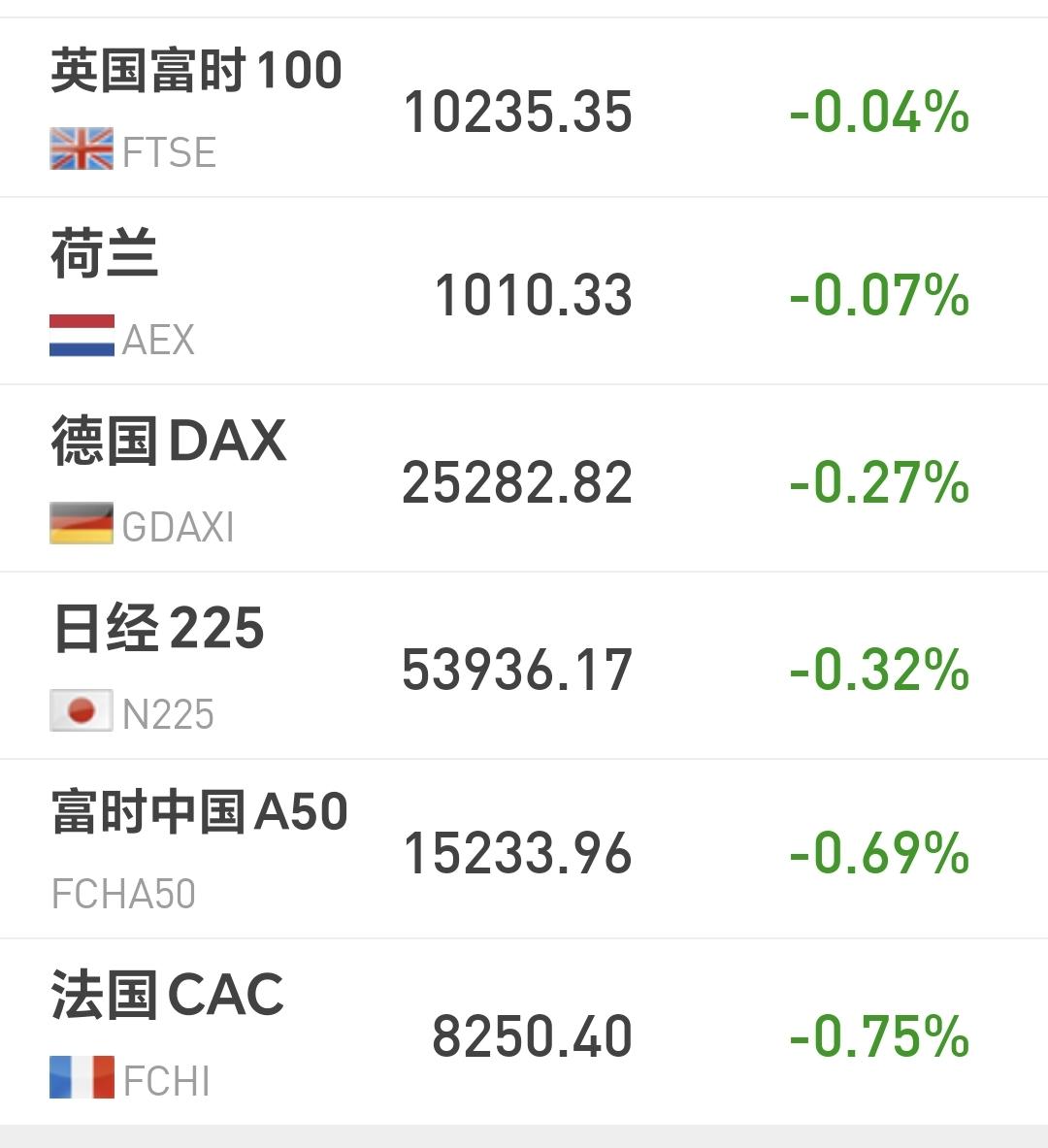View the 荷兰 AEX index details
Image resolution: width=1048 pixels, height=1148 pixels.
[524, 292]
